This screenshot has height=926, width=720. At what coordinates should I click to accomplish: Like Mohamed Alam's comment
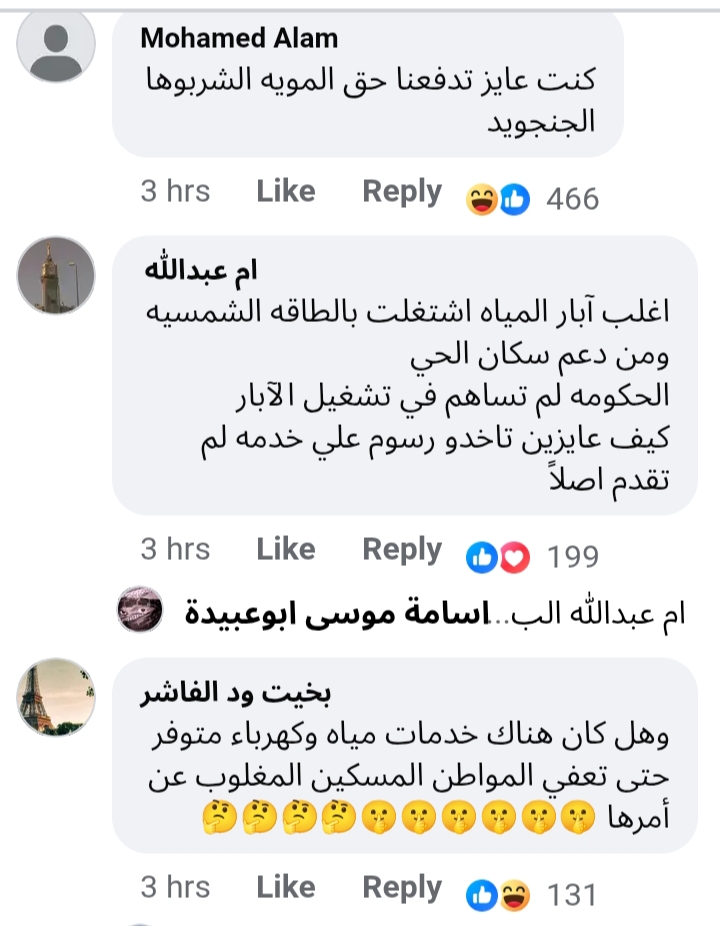(x=285, y=192)
